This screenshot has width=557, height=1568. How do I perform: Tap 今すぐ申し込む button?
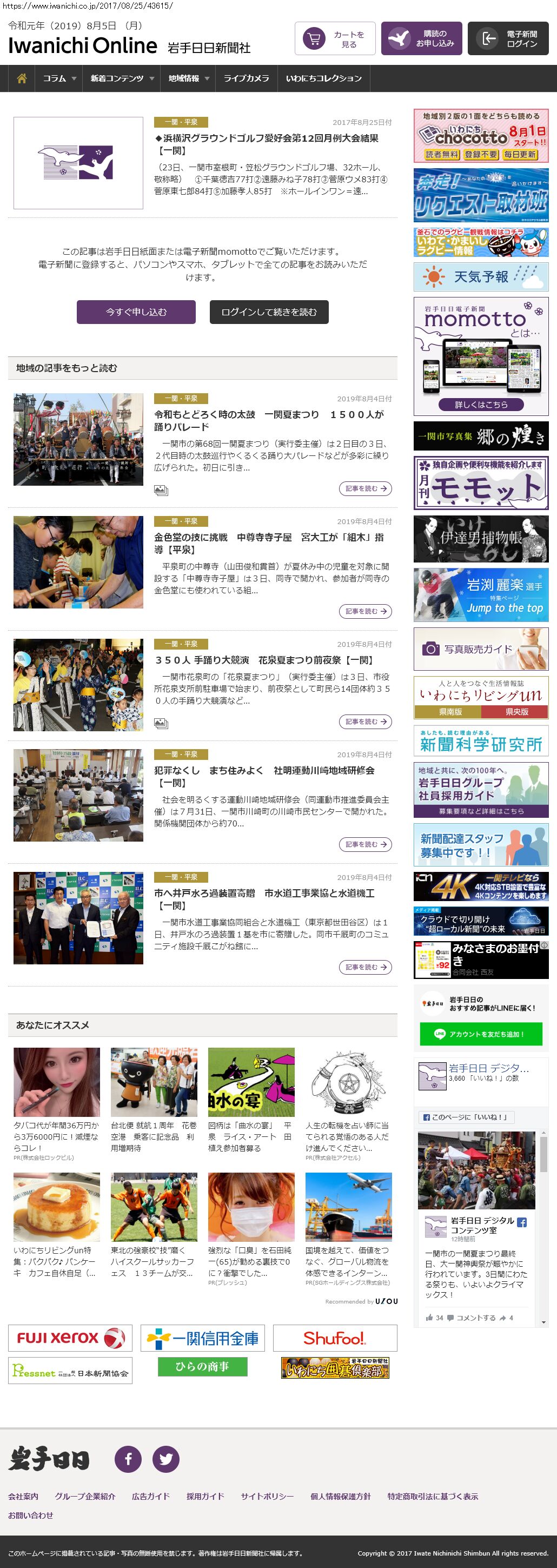click(136, 312)
